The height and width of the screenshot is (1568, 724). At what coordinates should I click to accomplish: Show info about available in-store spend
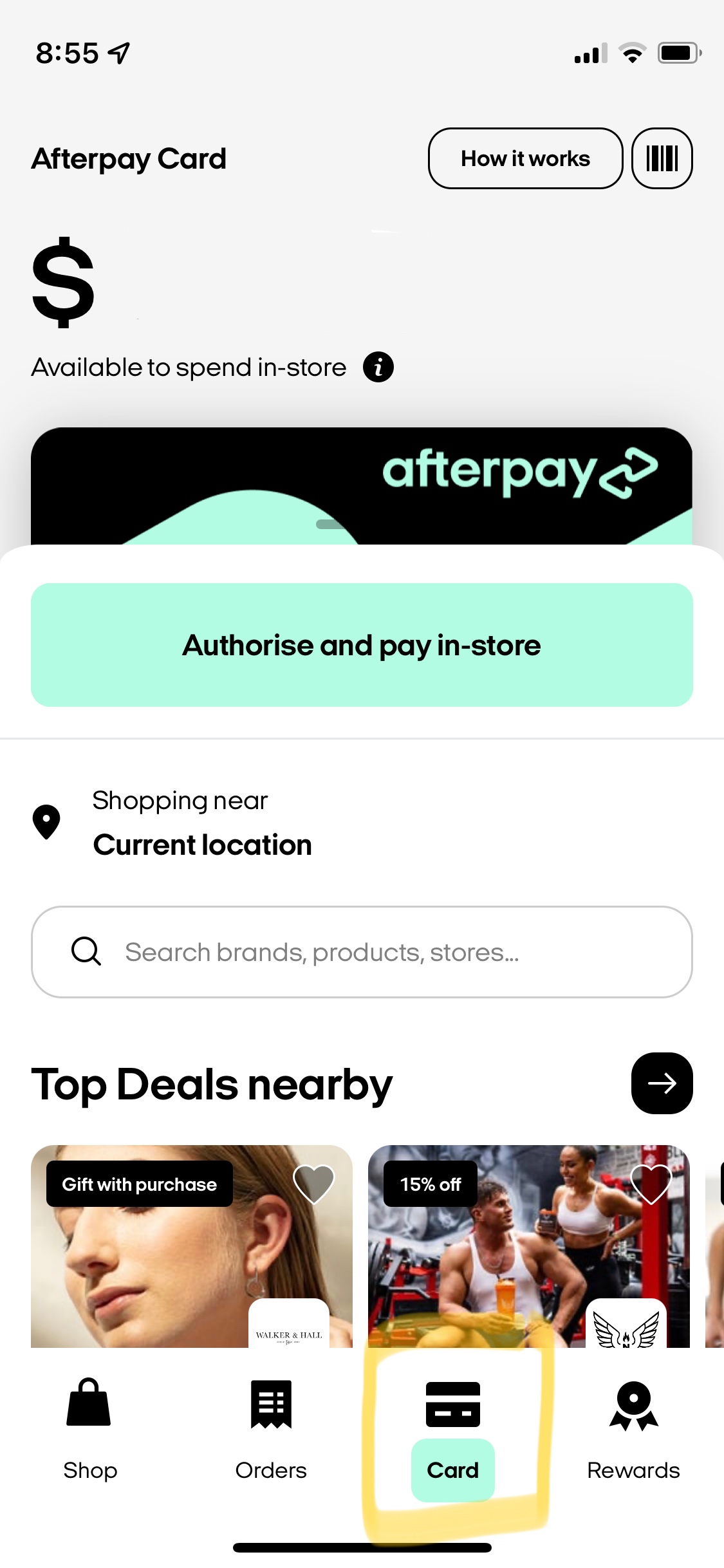pyautogui.click(x=378, y=368)
